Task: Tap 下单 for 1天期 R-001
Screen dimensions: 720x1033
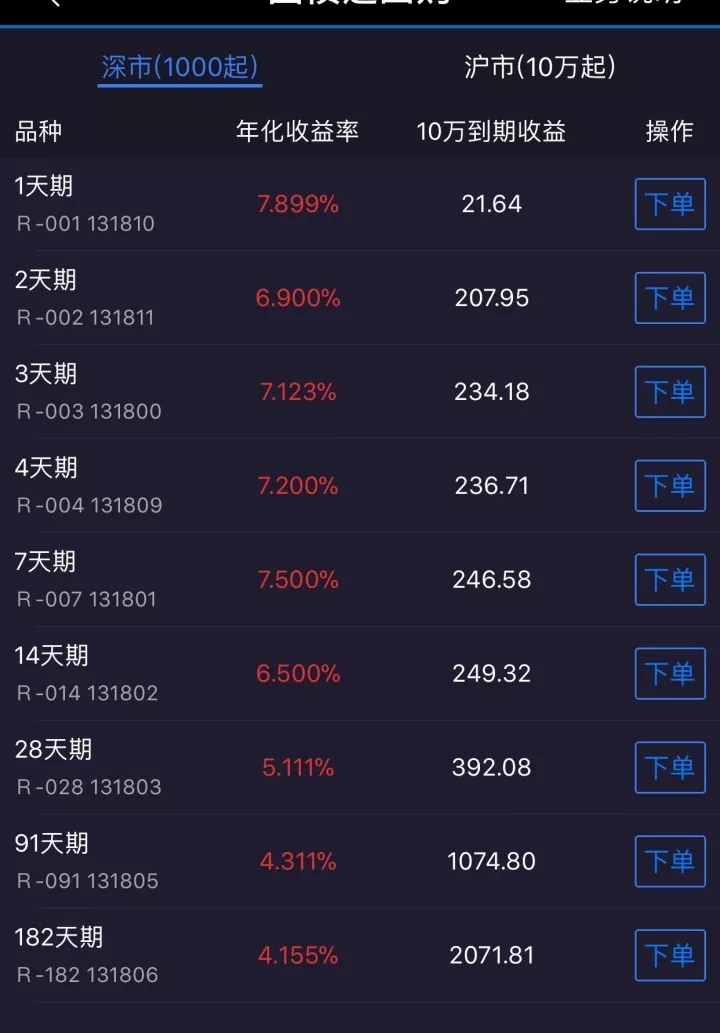Action: click(670, 204)
